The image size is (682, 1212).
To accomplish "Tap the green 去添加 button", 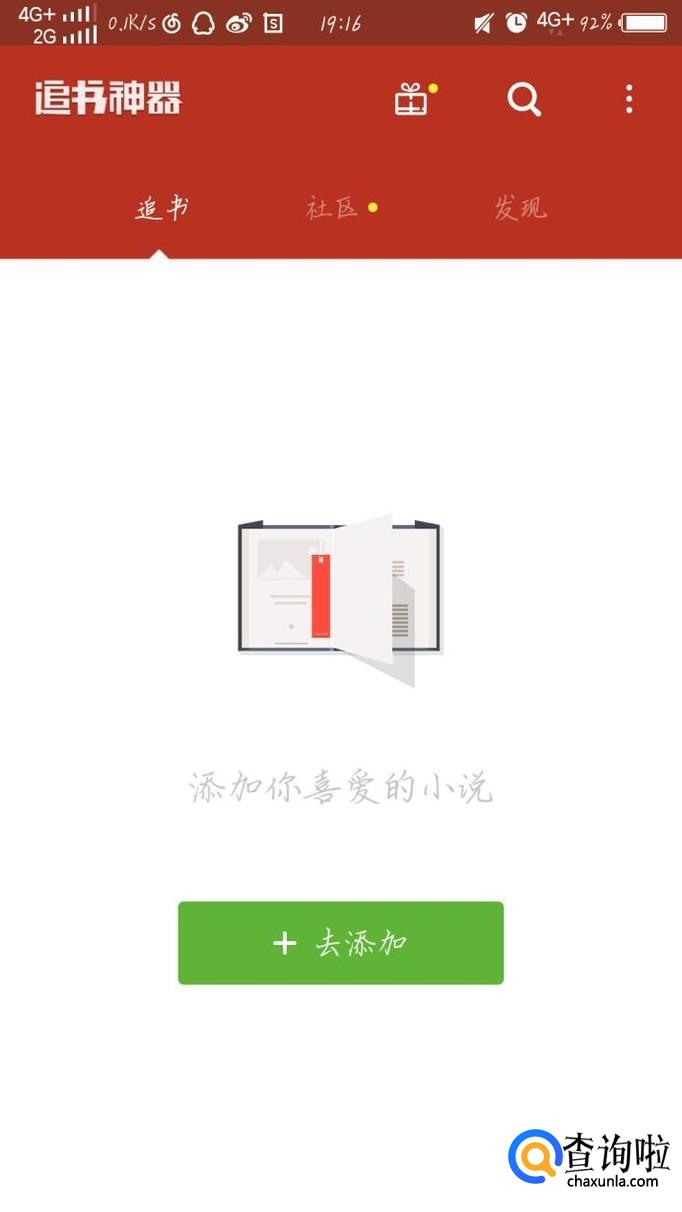I will [x=341, y=943].
